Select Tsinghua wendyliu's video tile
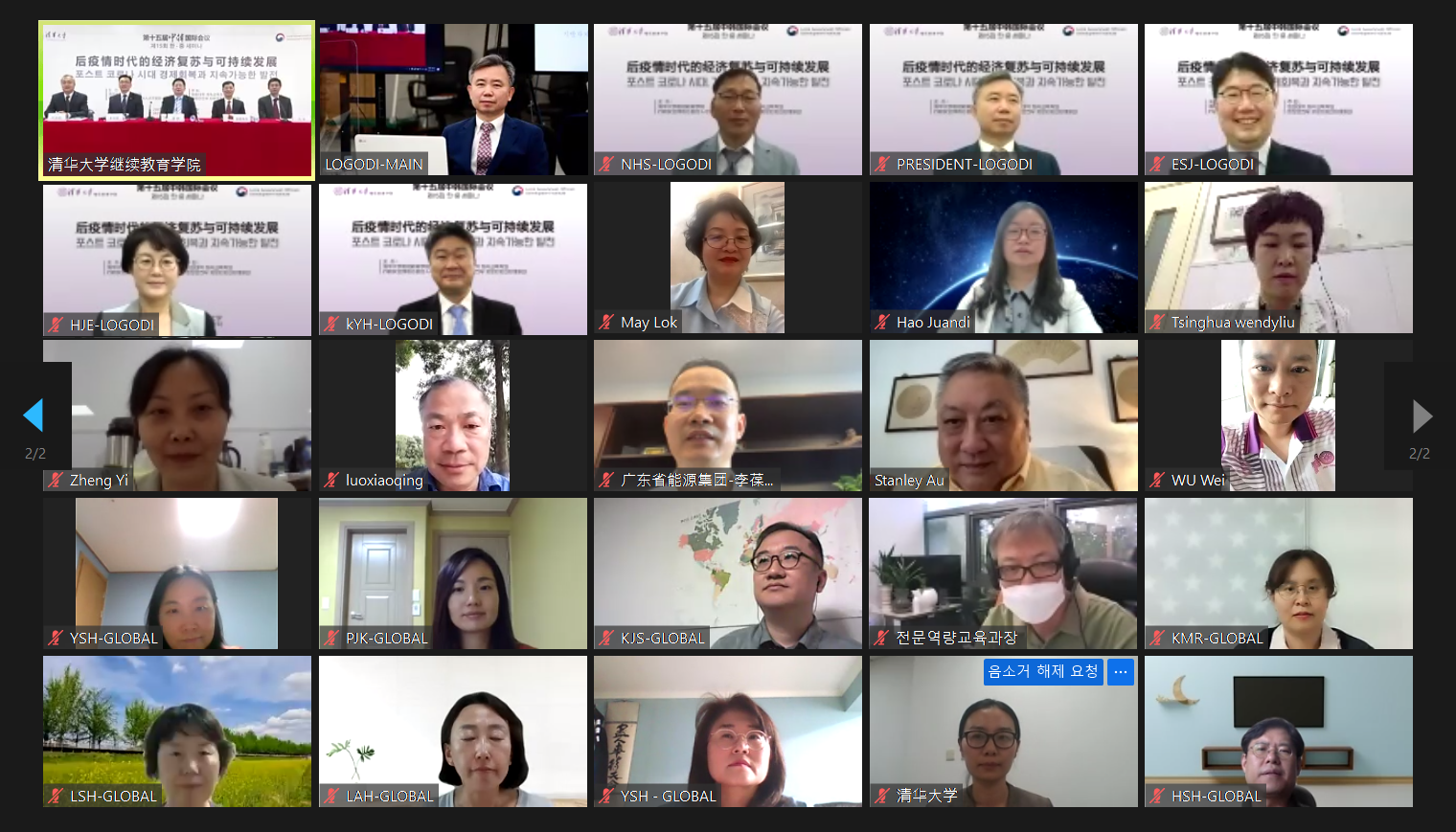The image size is (1456, 832). 1278,258
